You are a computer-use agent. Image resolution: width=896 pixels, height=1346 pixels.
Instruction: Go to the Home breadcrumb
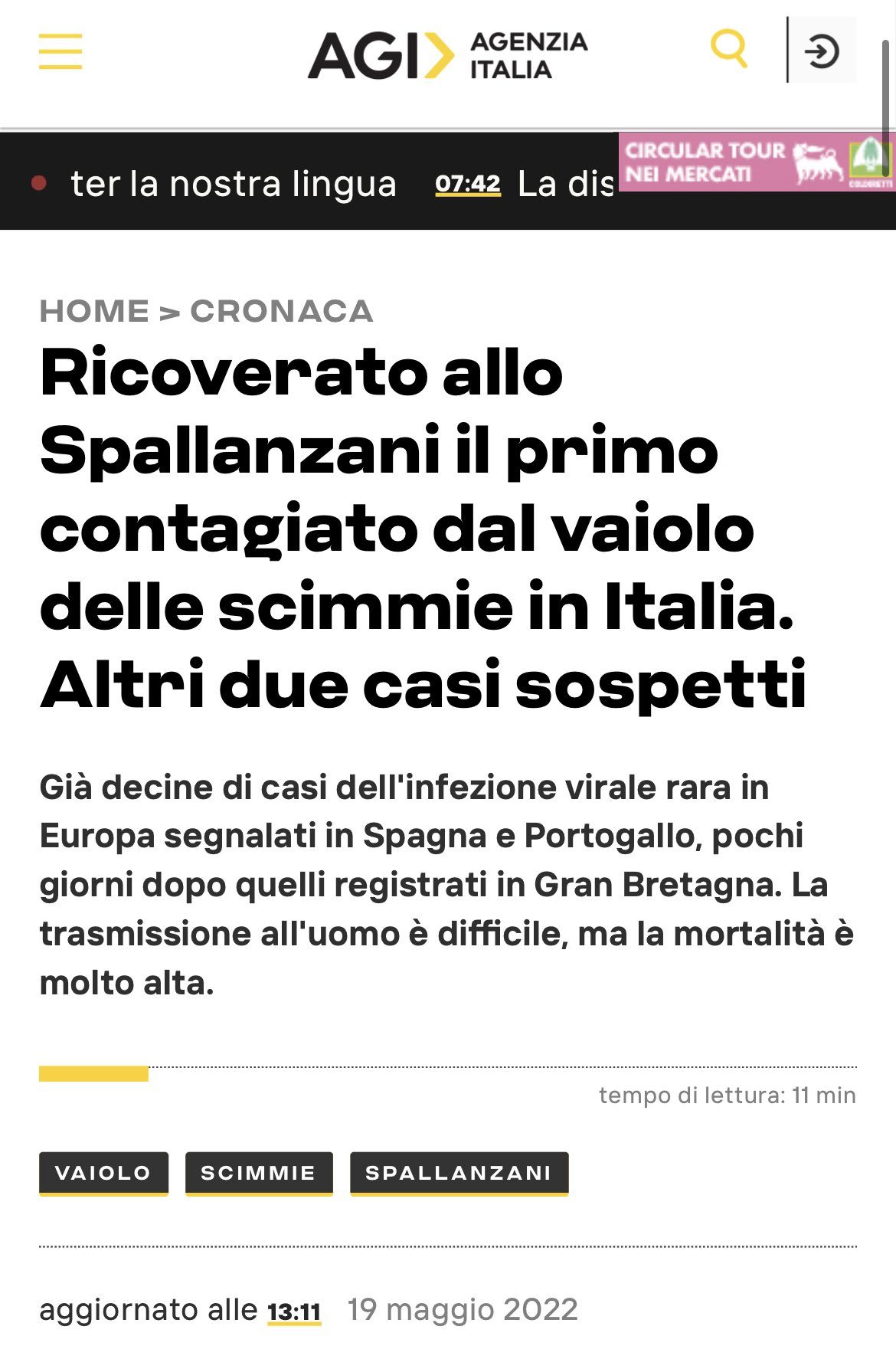94,311
